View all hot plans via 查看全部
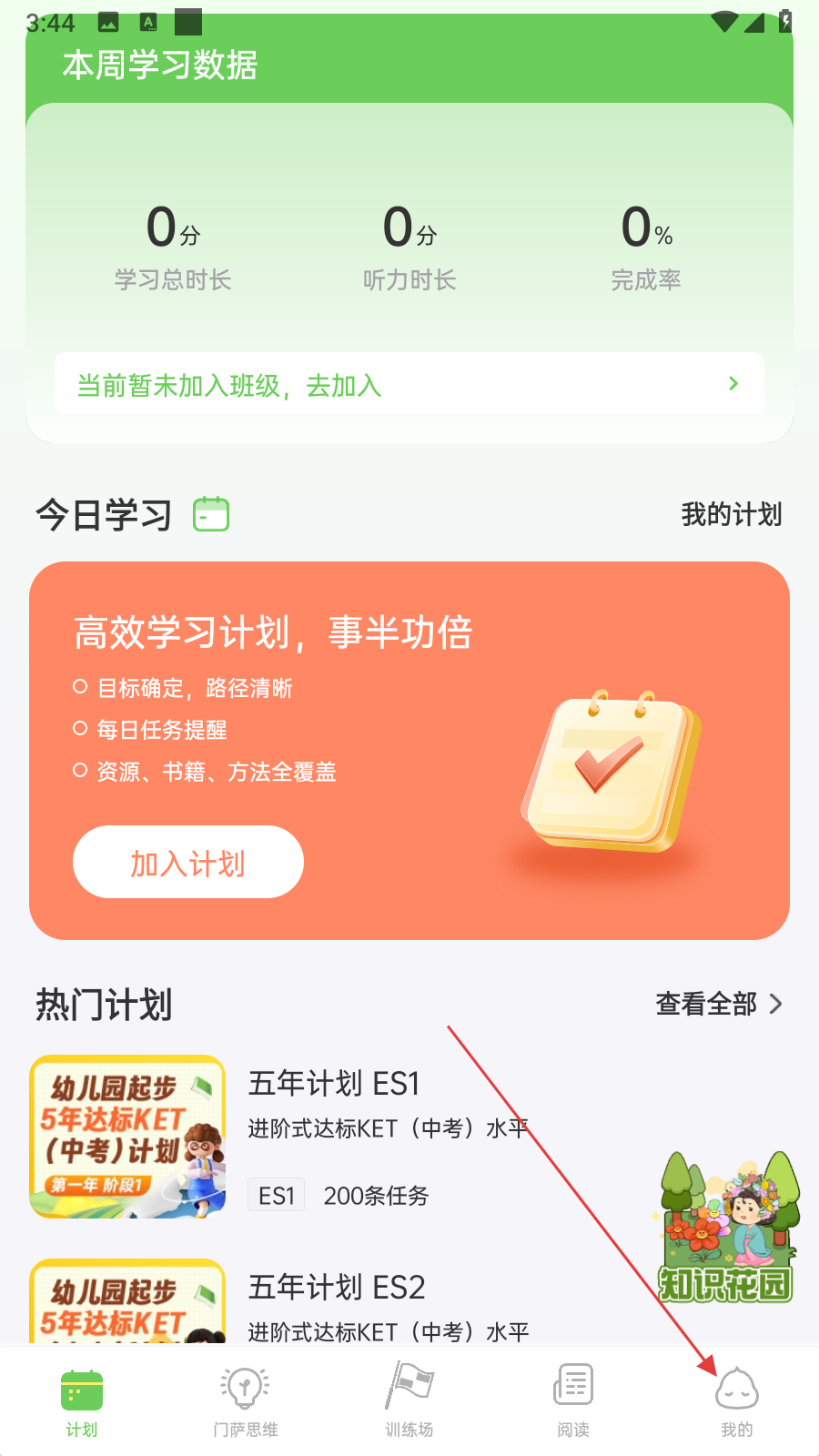Image resolution: width=819 pixels, height=1456 pixels. (718, 1004)
